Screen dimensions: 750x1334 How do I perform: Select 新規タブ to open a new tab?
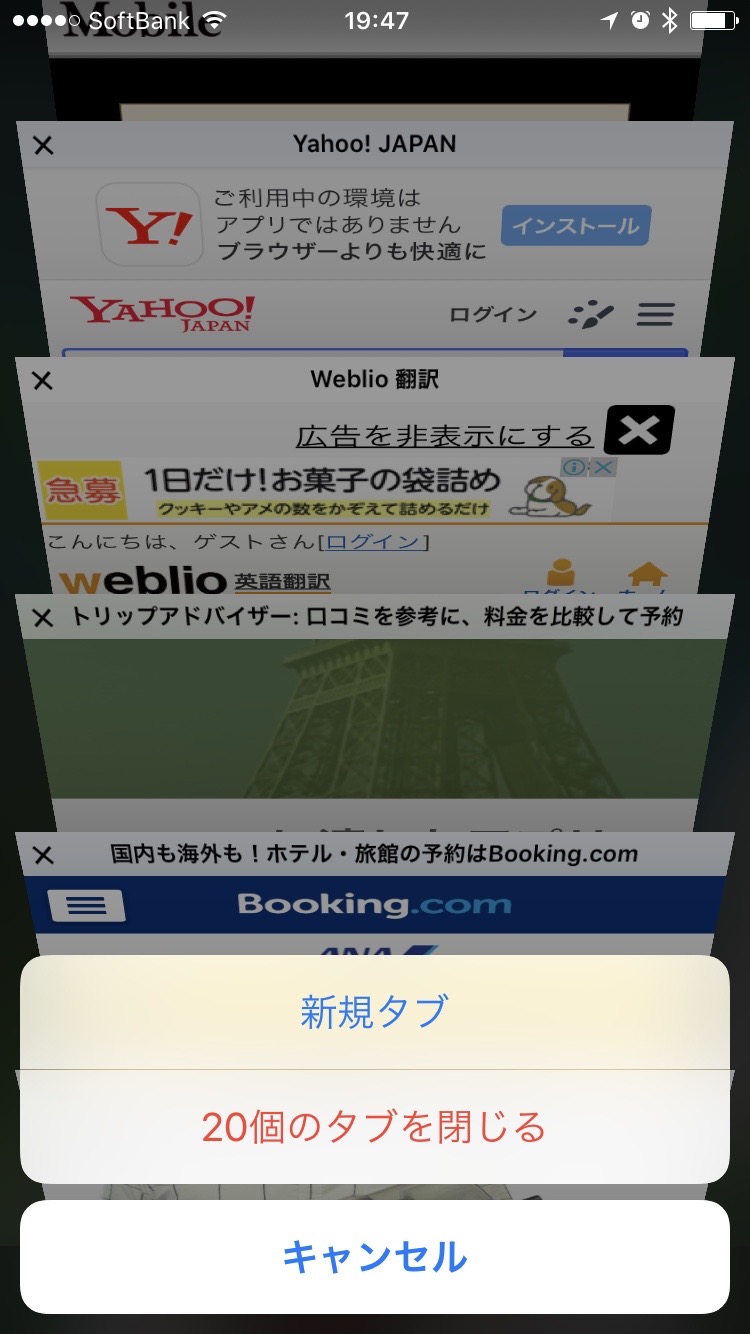[374, 1012]
